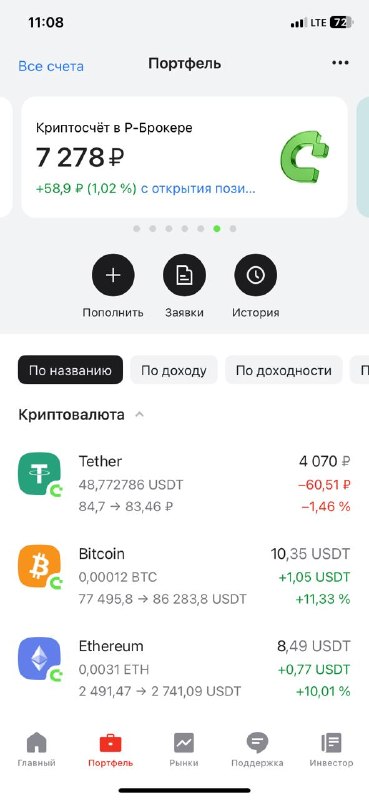Switch to the Портфель tab
The width and height of the screenshot is (369, 800).
[111, 749]
